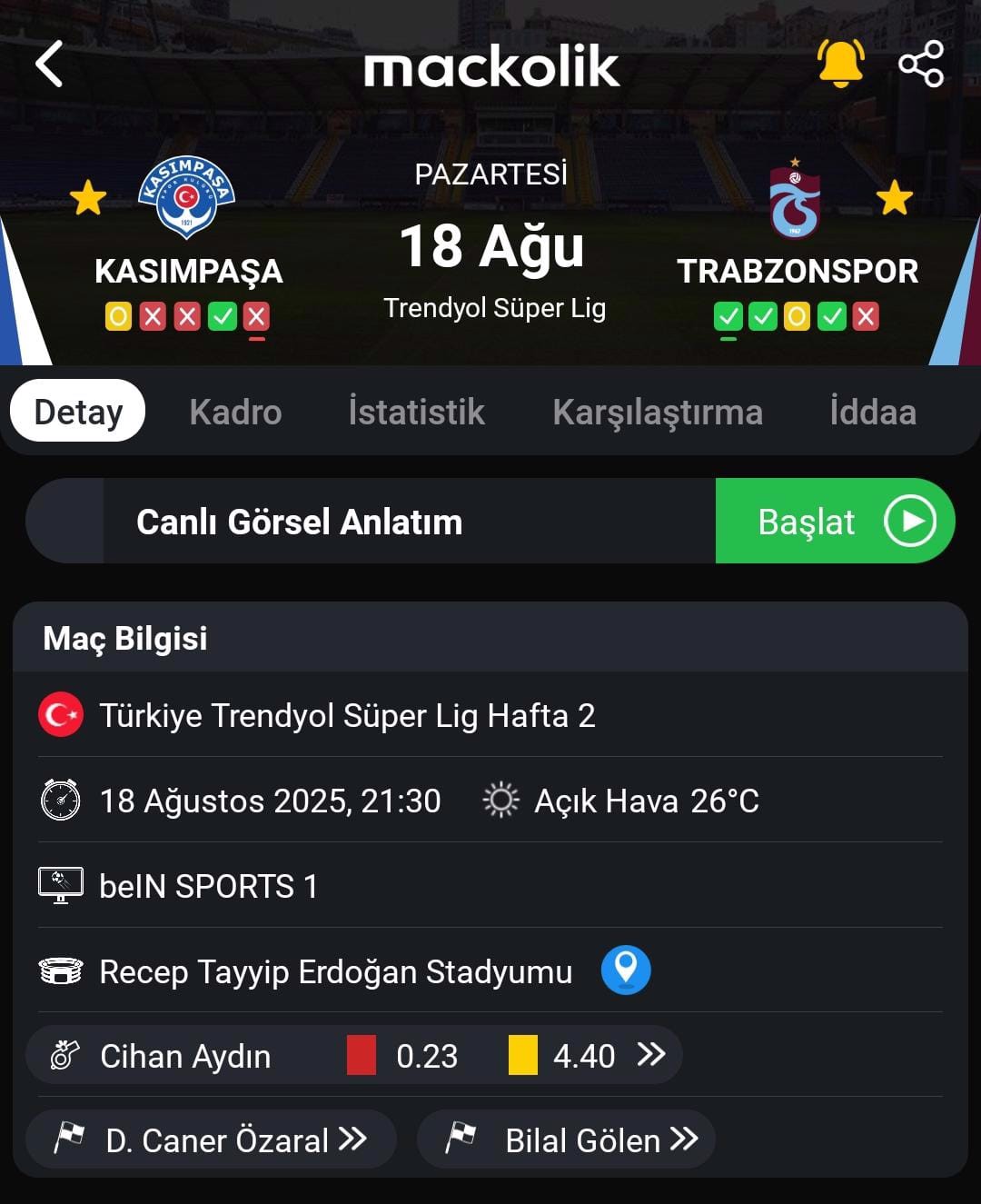View referee Cihan Aydın details
The image size is (981, 1204).
pos(354,1056)
